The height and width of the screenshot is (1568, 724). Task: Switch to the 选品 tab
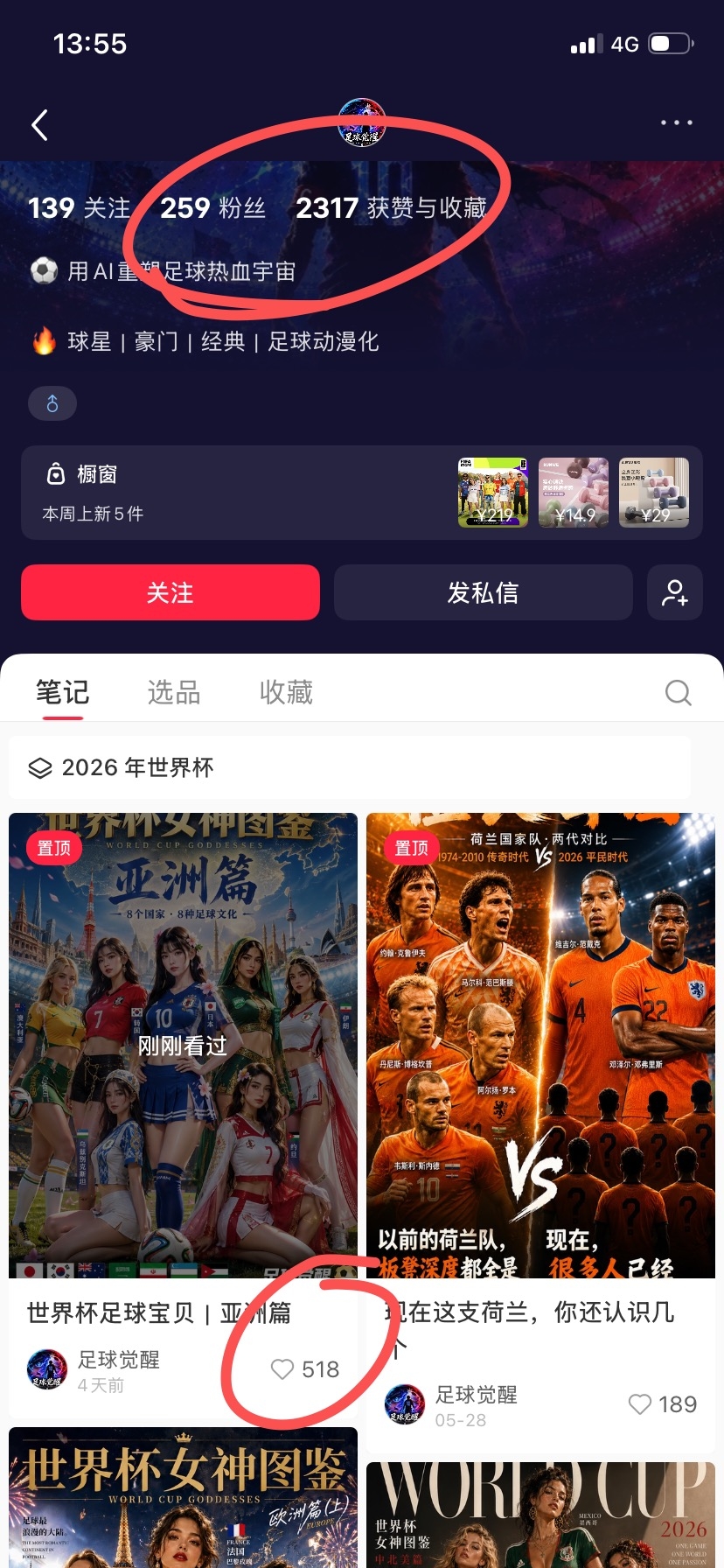click(x=174, y=692)
